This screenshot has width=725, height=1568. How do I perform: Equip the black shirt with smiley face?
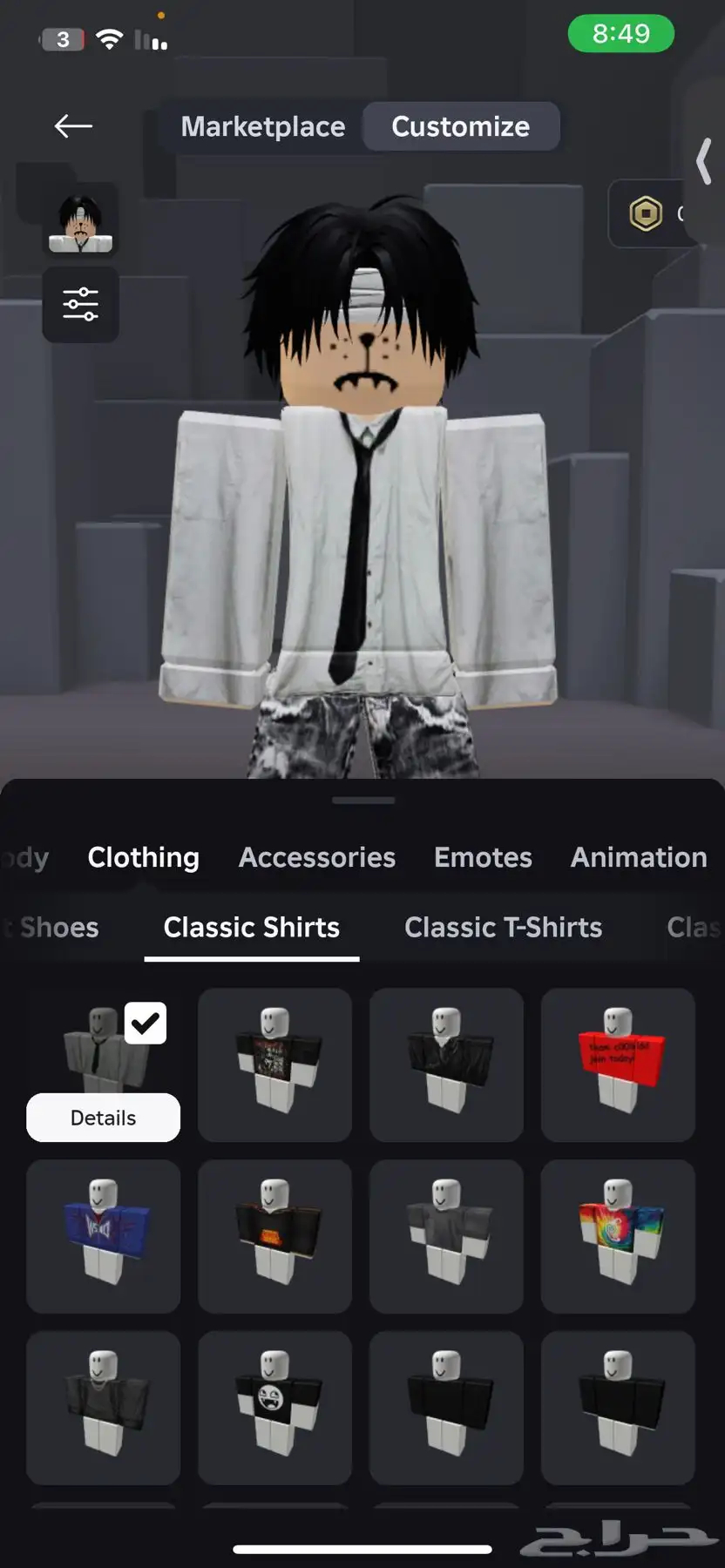274,1407
